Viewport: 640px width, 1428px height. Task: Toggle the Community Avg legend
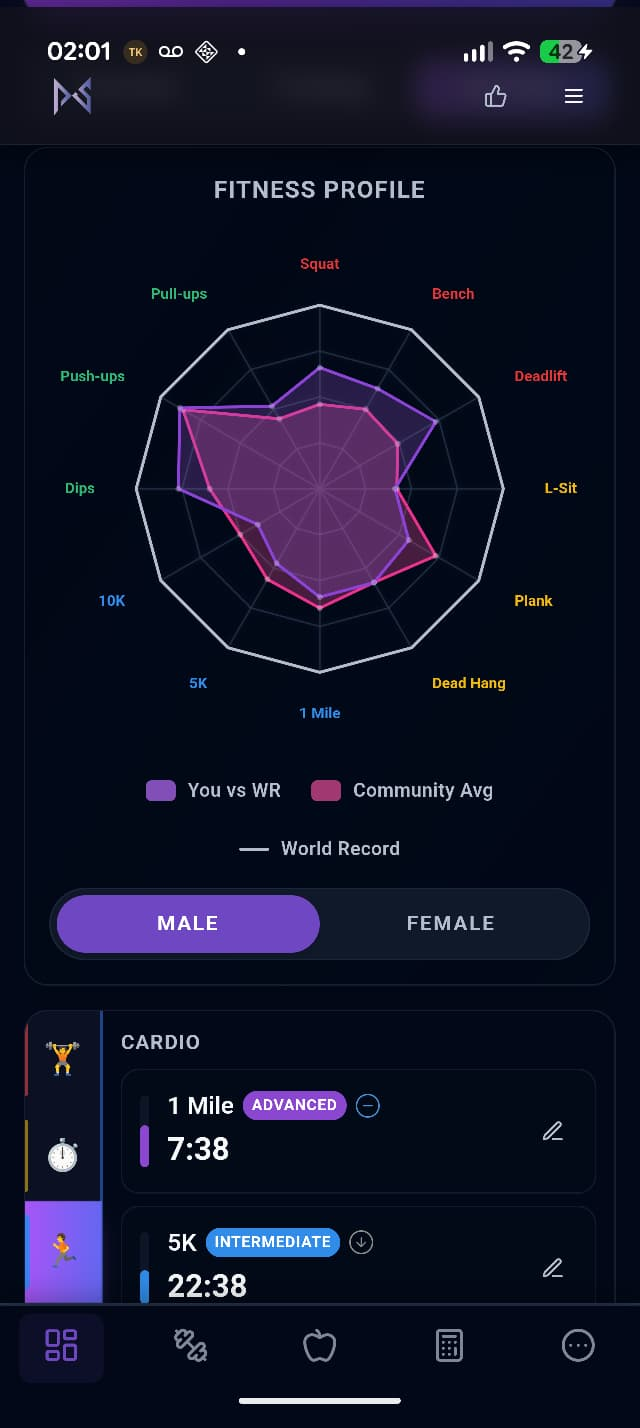pyautogui.click(x=402, y=790)
